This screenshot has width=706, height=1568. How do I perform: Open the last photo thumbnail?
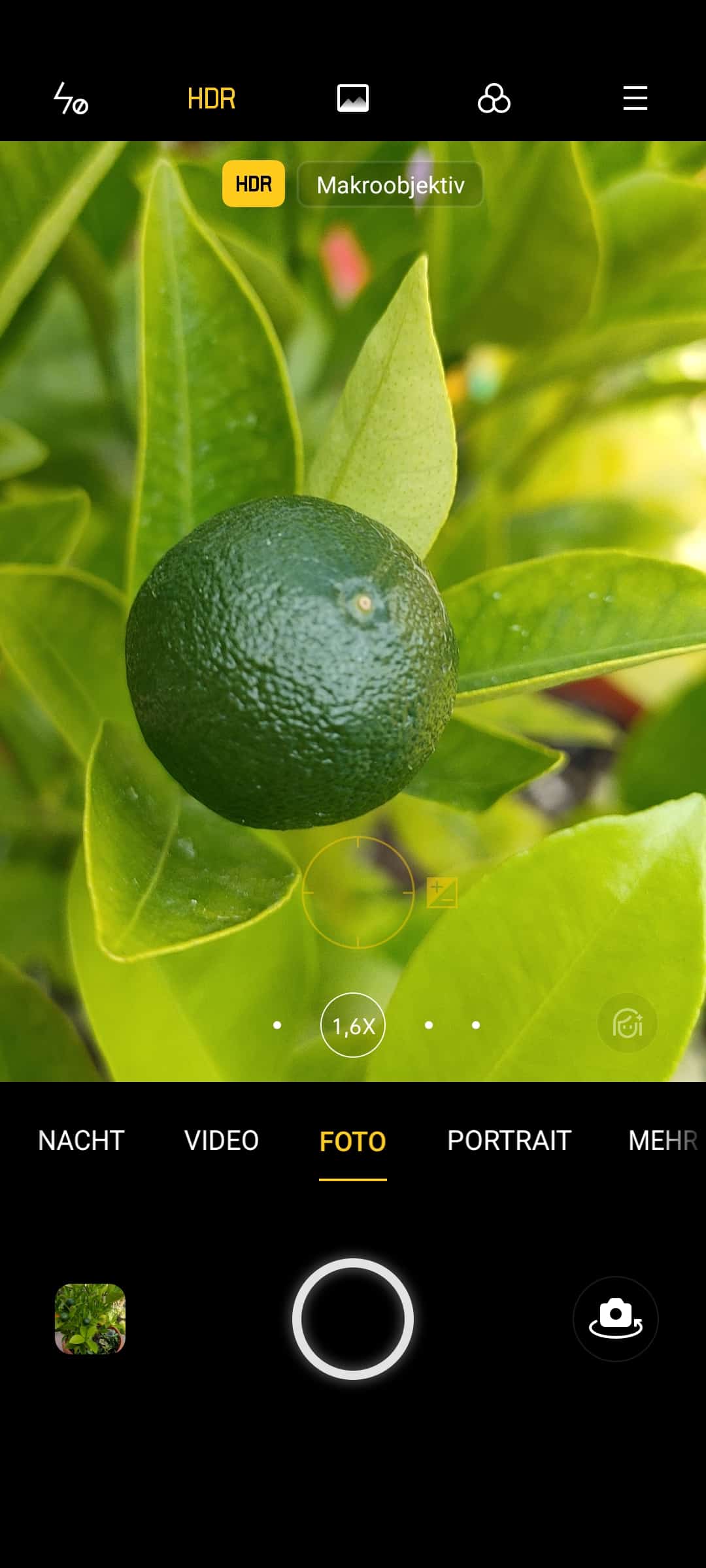click(90, 1319)
